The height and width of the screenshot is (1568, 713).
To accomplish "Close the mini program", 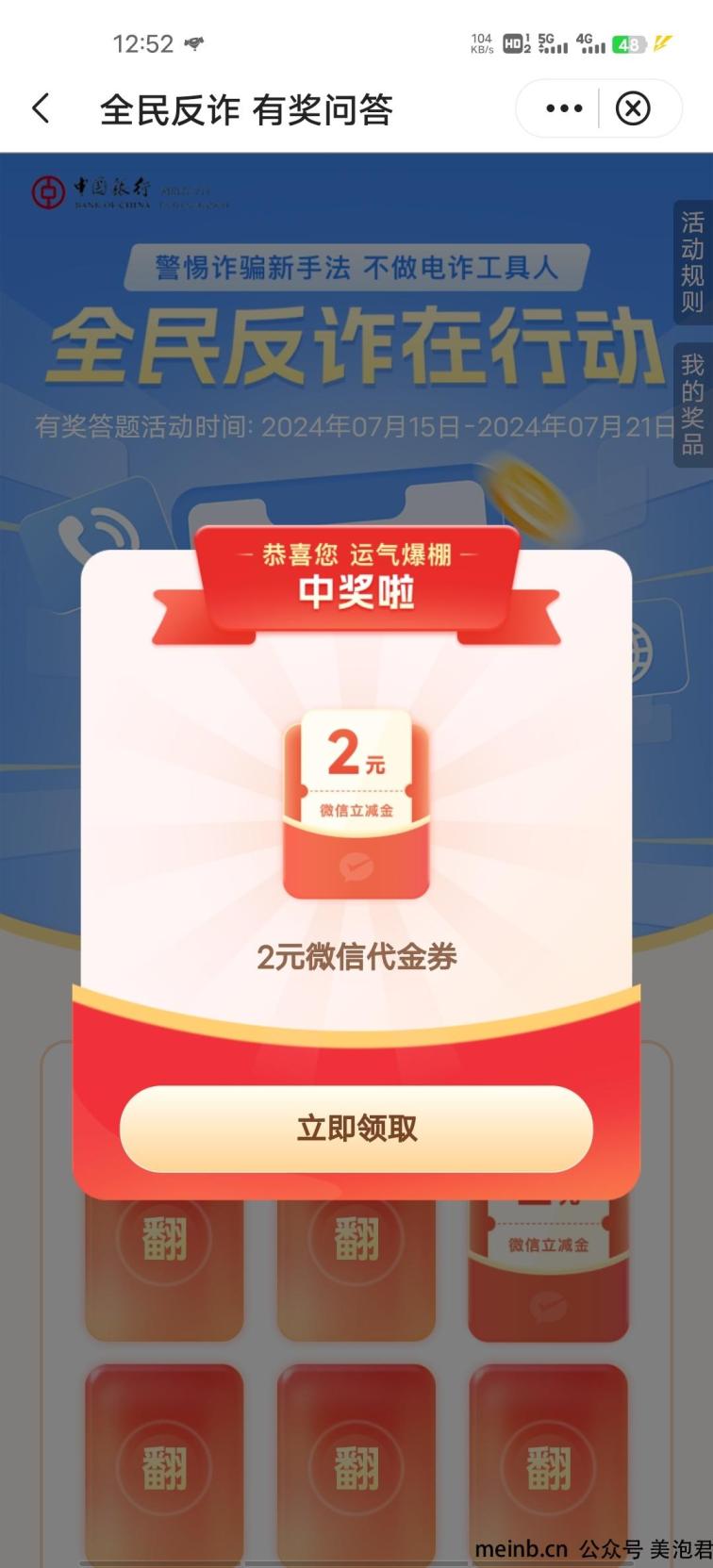I will click(x=633, y=109).
